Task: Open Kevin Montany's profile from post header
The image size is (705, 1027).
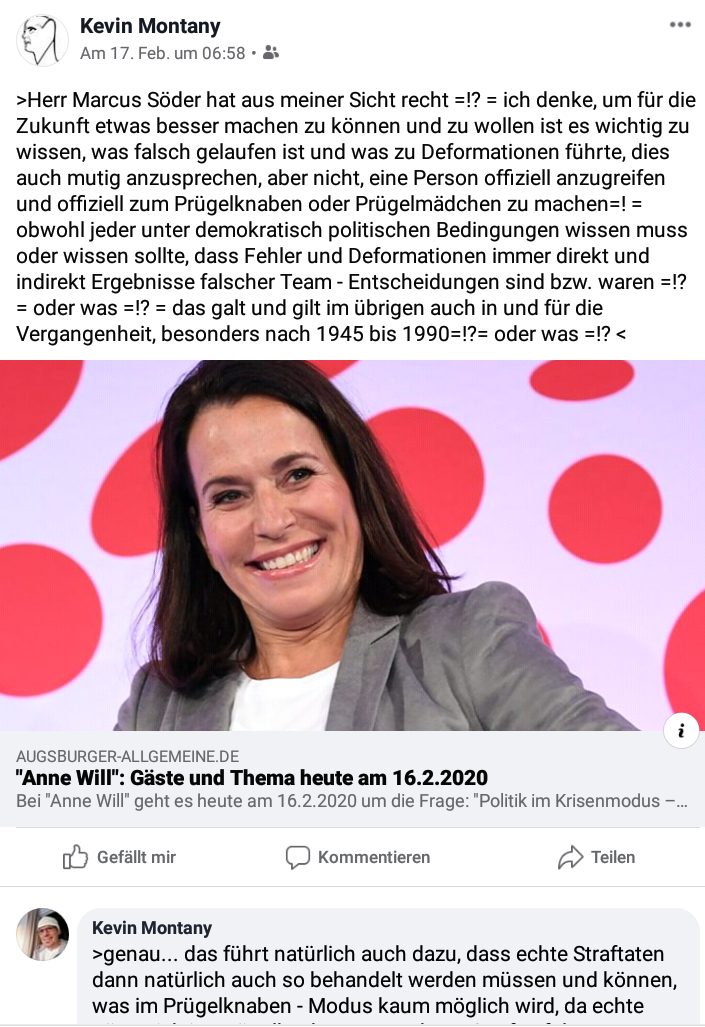Action: pyautogui.click(x=150, y=27)
